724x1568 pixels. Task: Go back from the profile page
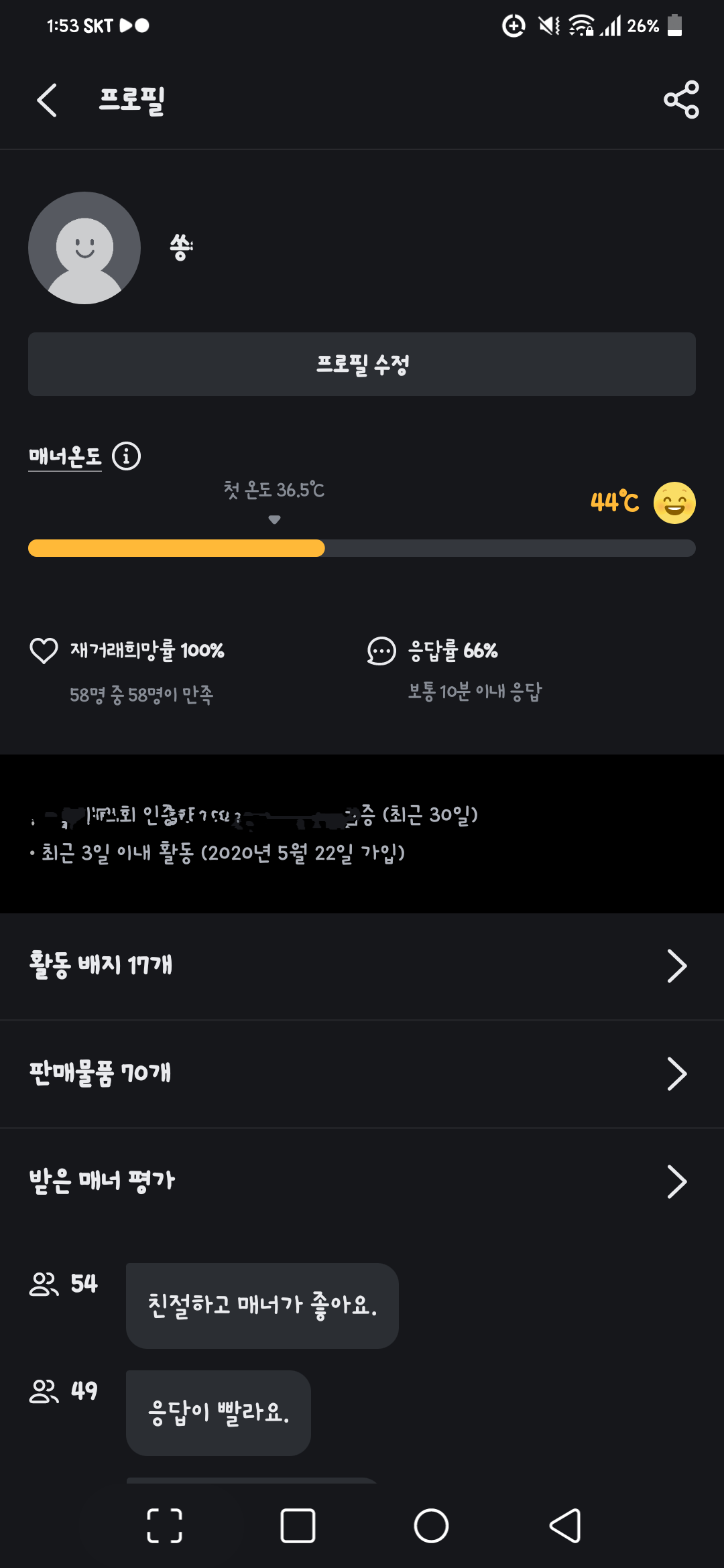click(x=47, y=101)
